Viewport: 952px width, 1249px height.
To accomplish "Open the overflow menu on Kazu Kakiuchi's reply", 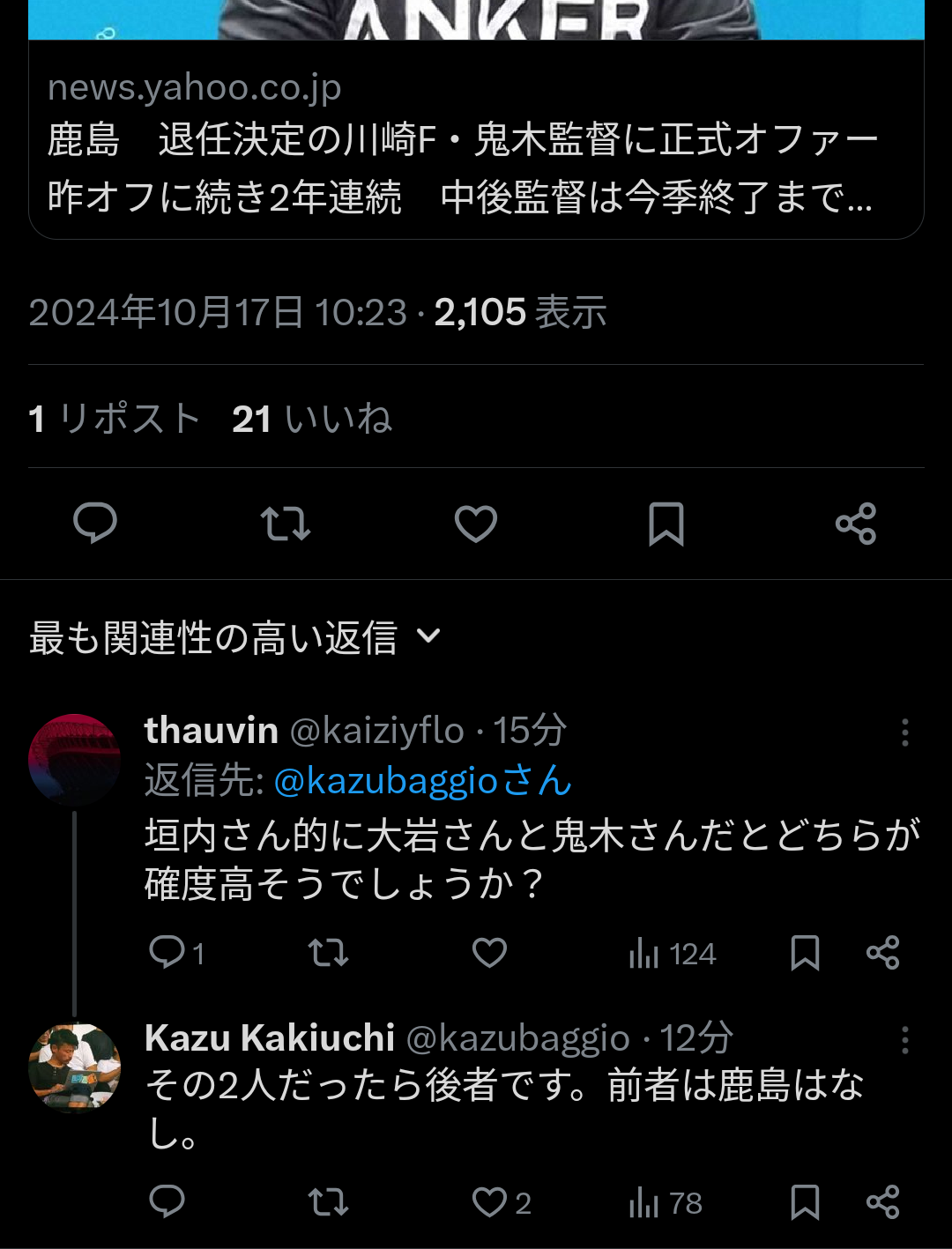I will tap(905, 1041).
